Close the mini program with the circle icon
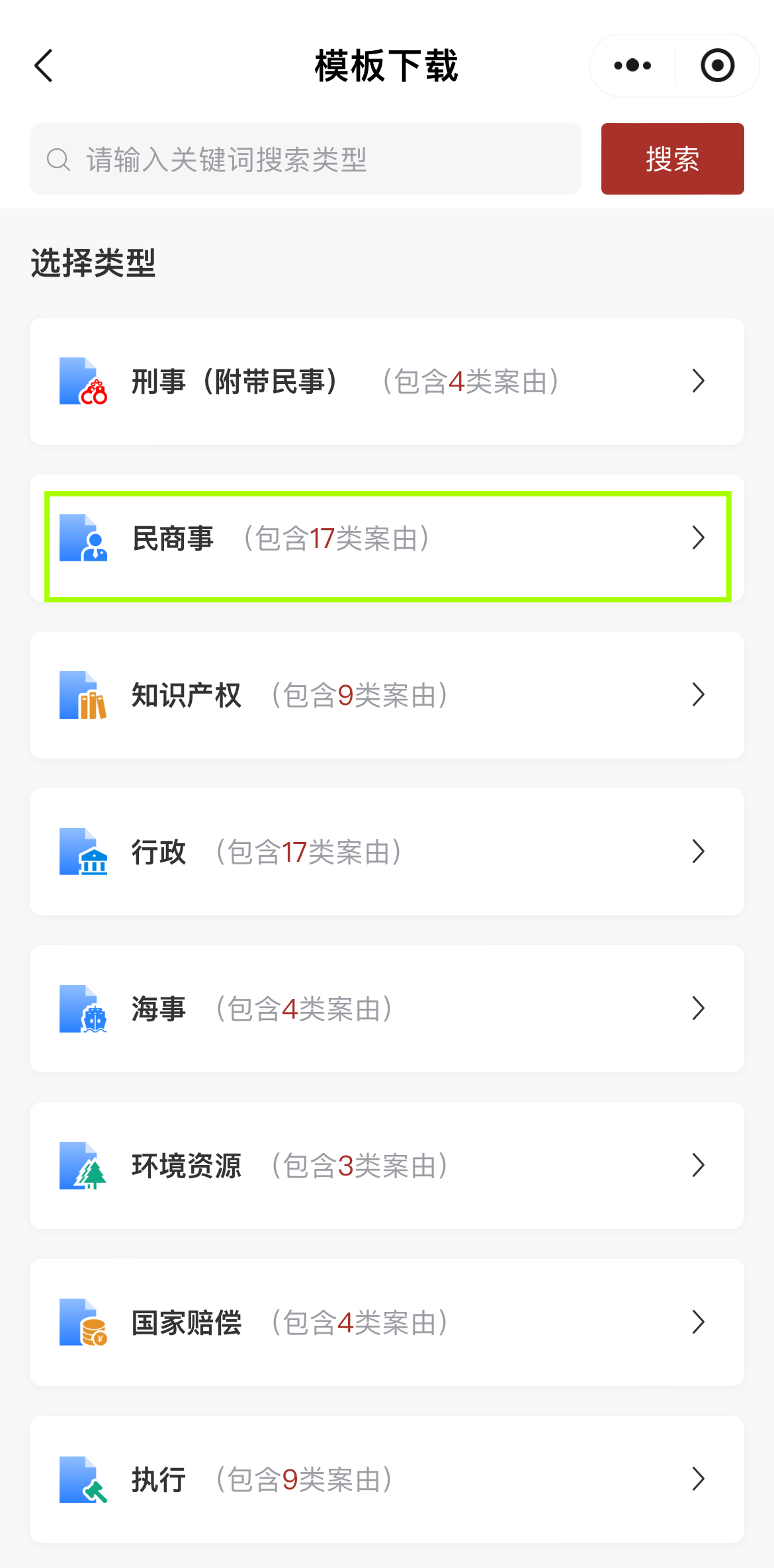 717,66
